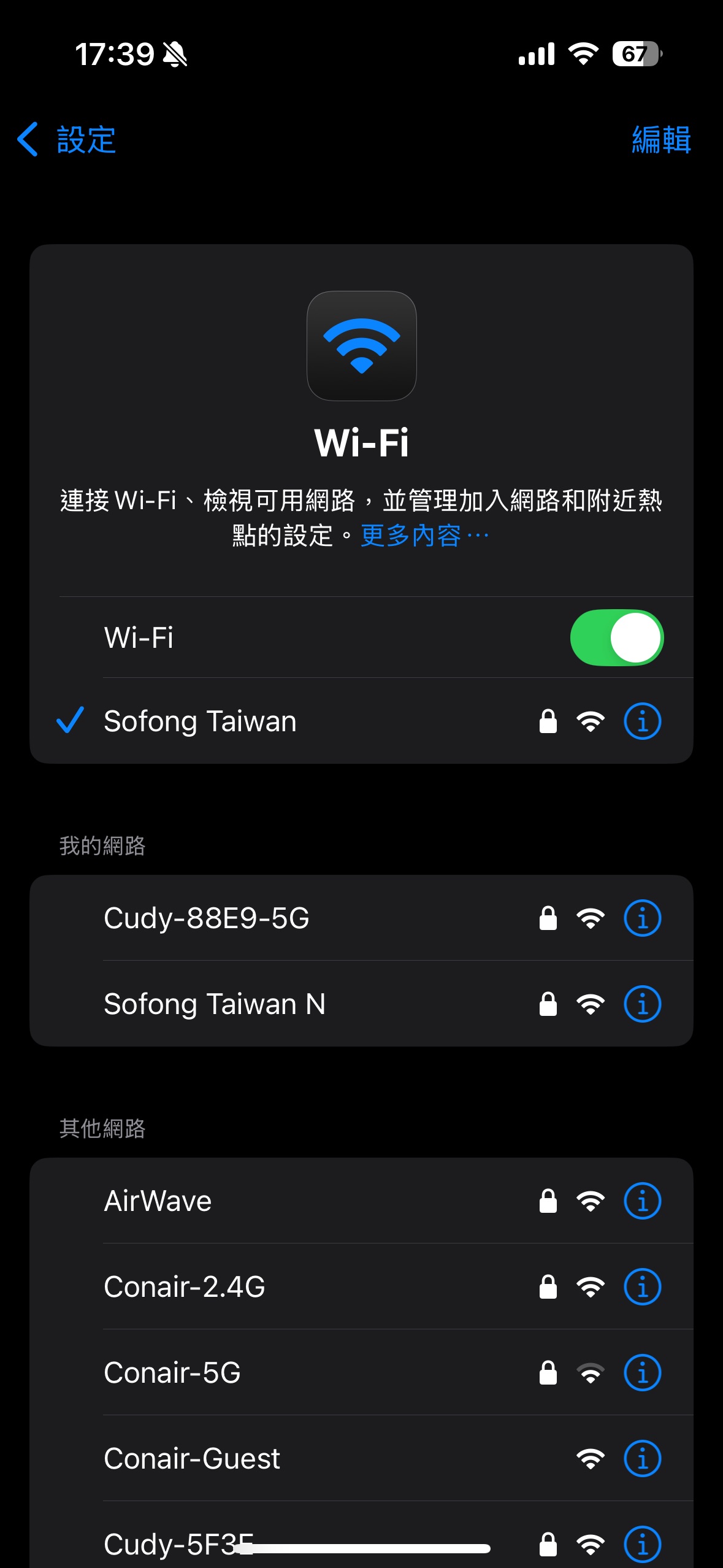Screen dimensions: 723x1568
Task: Connect to Sofong Taiwan N
Action: (215, 1004)
